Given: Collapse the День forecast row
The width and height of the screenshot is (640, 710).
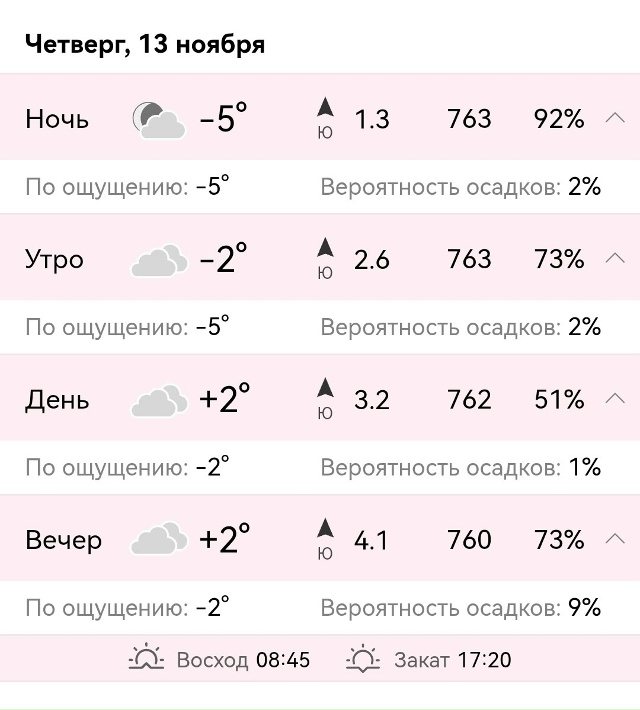Looking at the screenshot, I should [614, 399].
